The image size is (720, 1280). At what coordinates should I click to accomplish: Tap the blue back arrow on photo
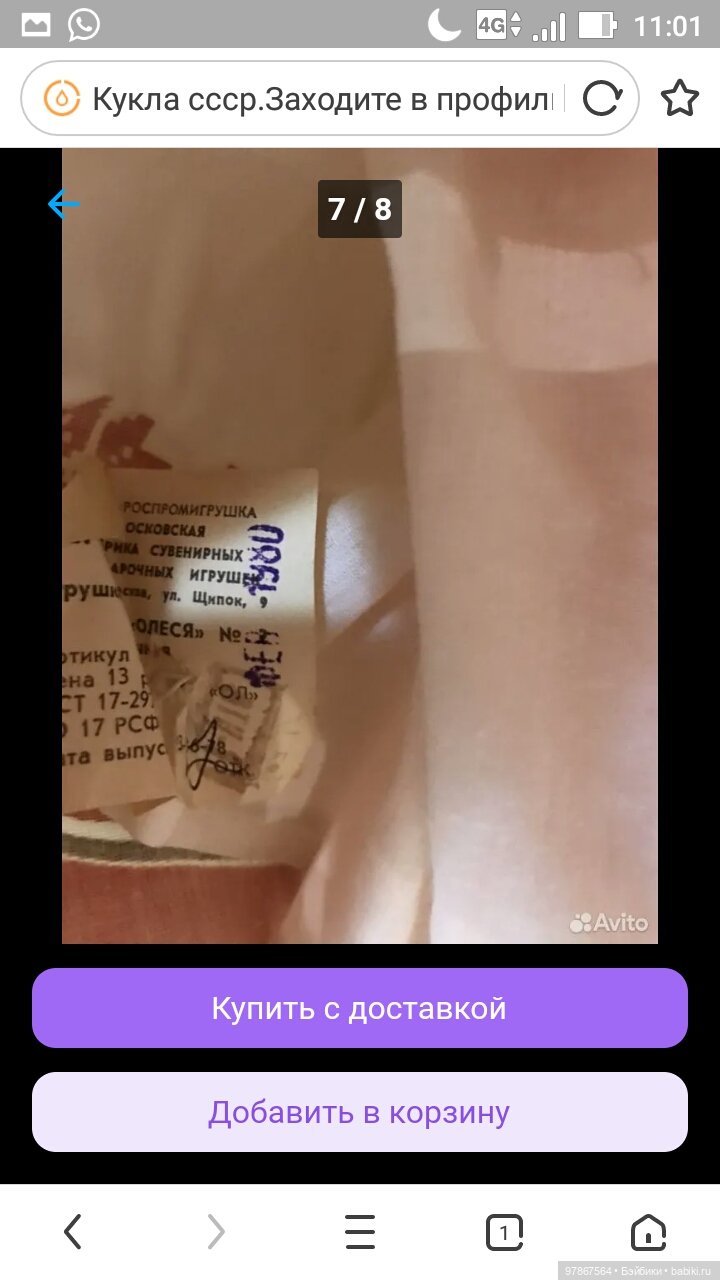pyautogui.click(x=63, y=205)
